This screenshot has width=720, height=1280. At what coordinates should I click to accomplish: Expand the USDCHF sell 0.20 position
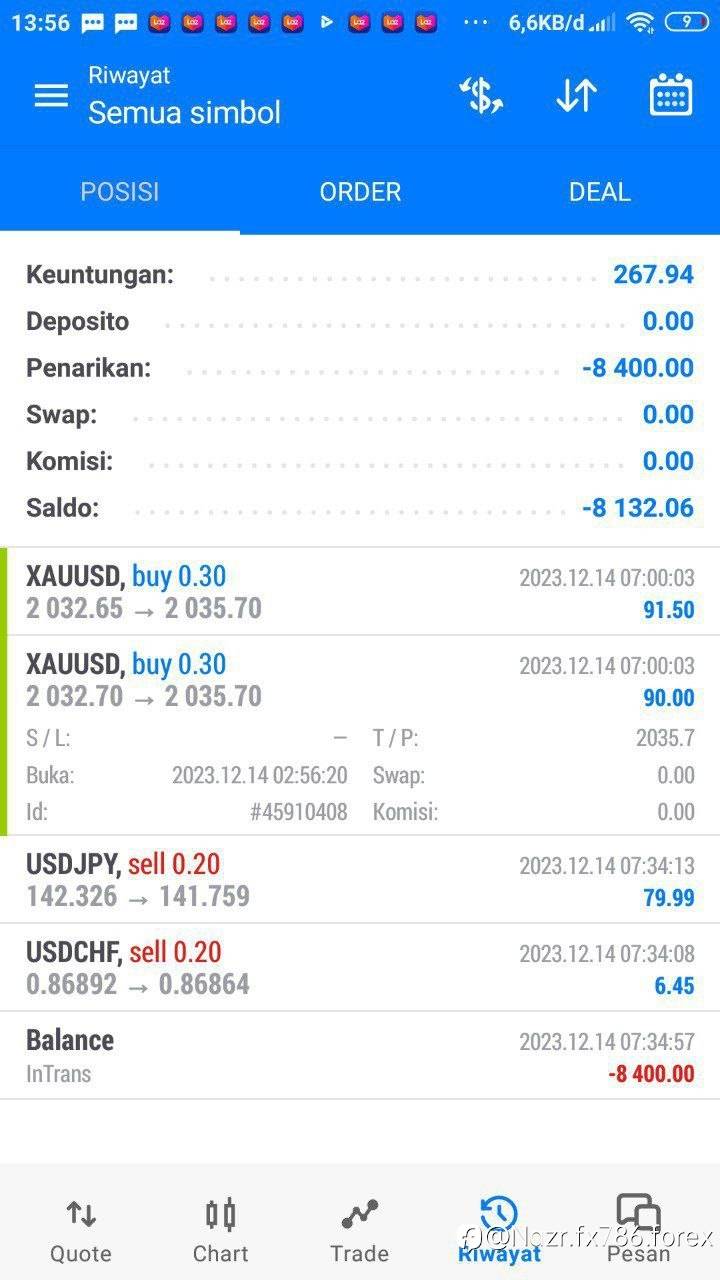pos(360,968)
